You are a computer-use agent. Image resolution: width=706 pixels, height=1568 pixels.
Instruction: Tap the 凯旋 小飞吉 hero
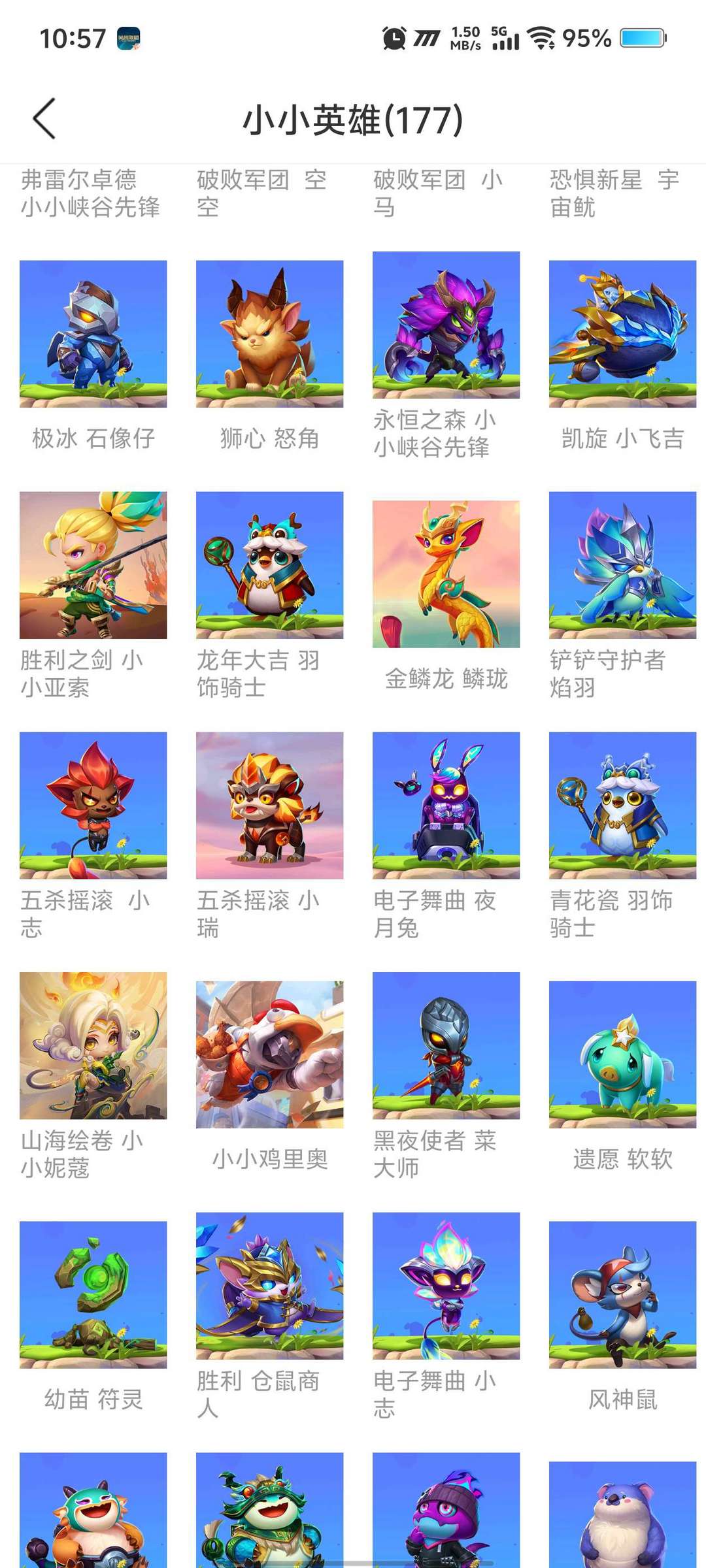pyautogui.click(x=622, y=334)
